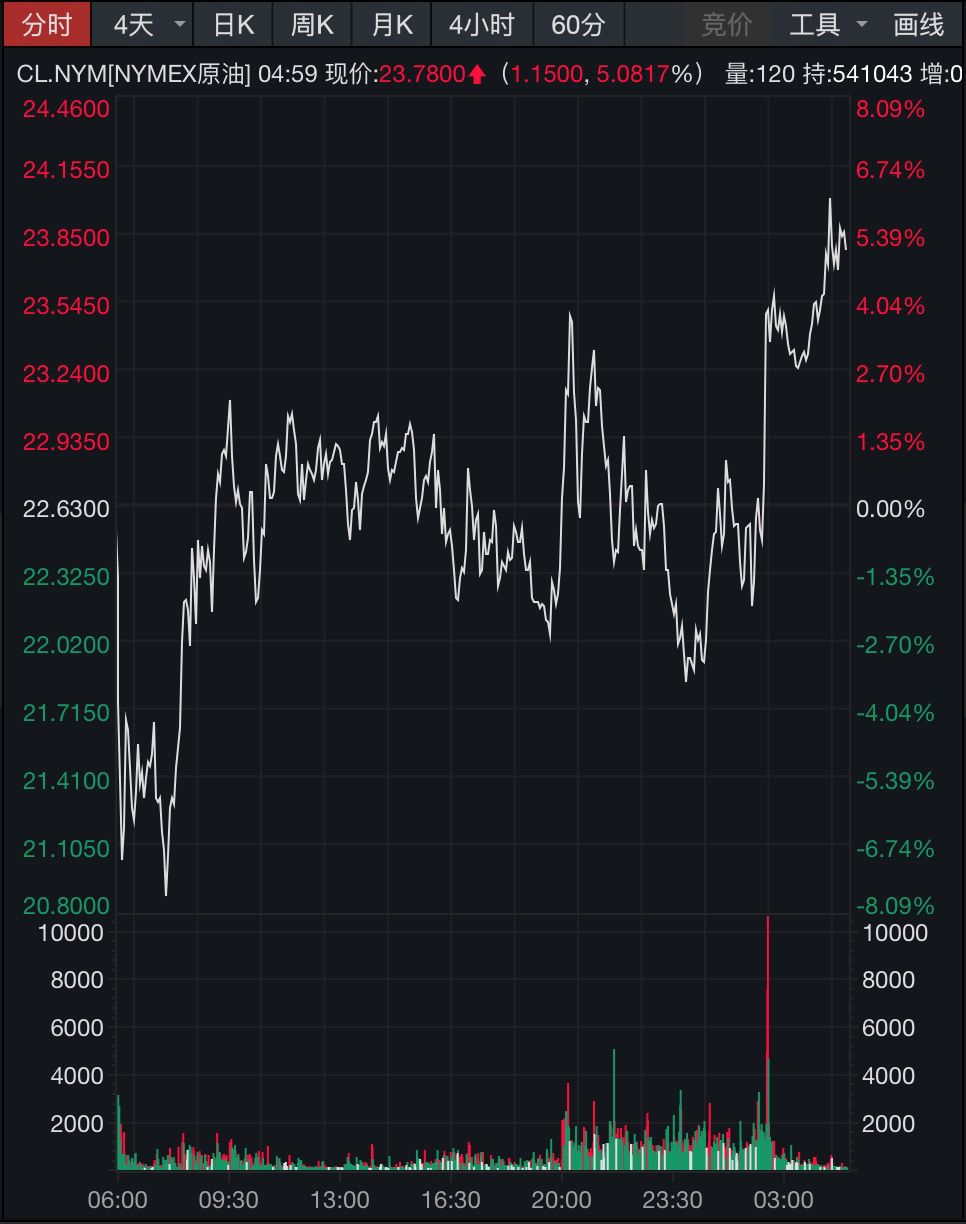Open the 画线 drawing tool

point(918,25)
